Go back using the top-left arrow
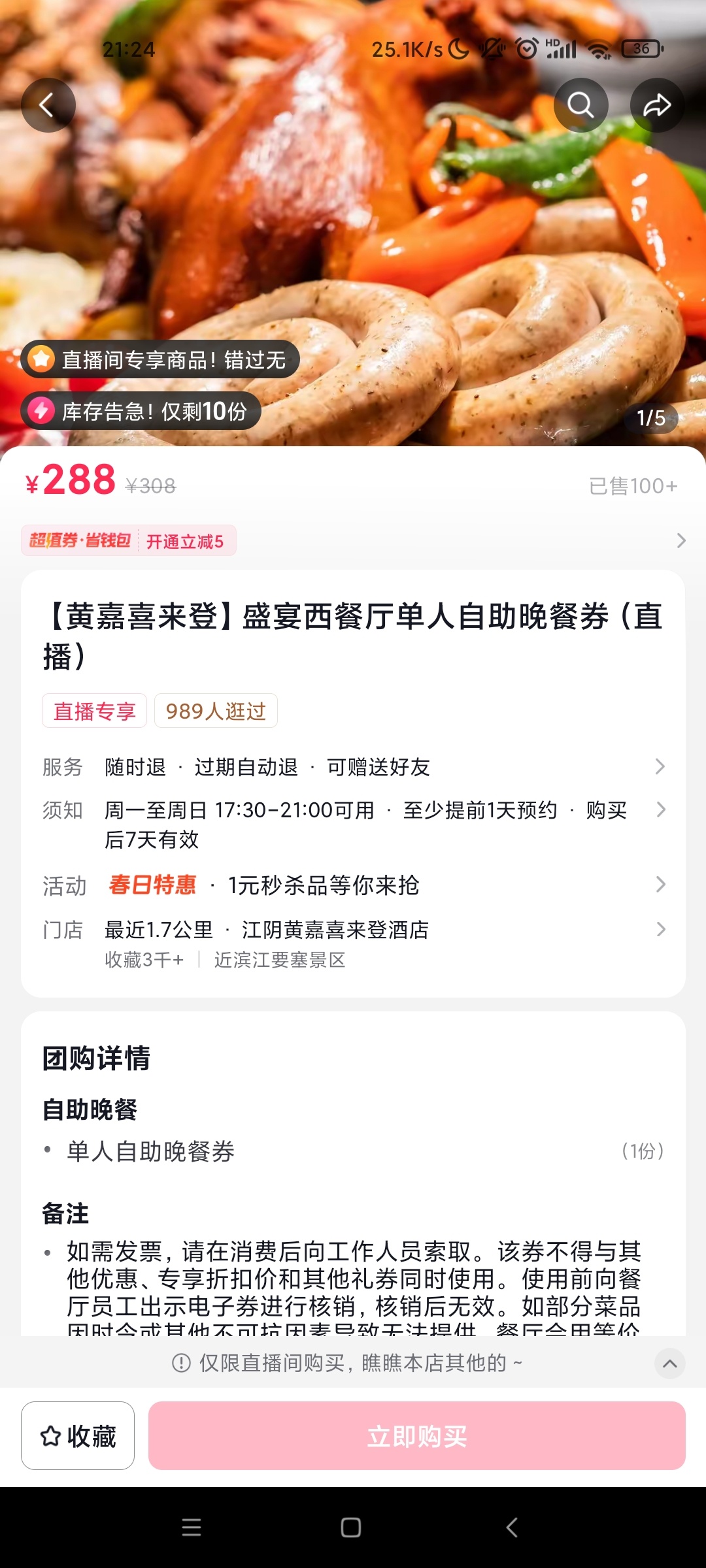 click(48, 105)
